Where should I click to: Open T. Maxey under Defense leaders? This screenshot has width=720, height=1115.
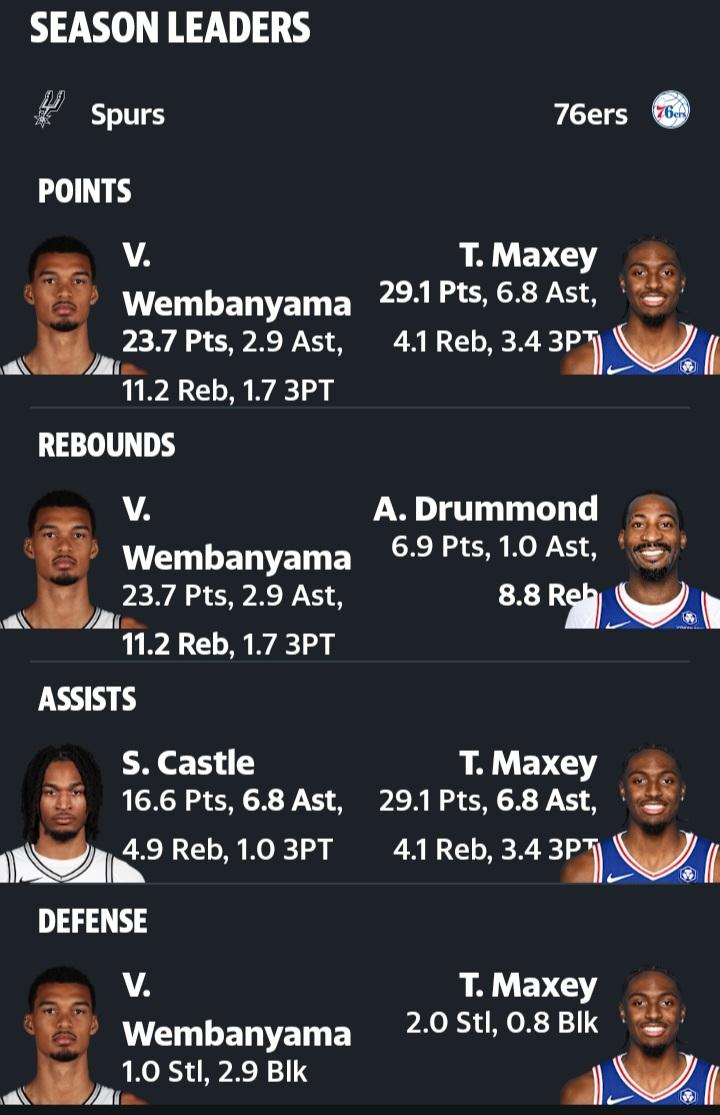527,986
